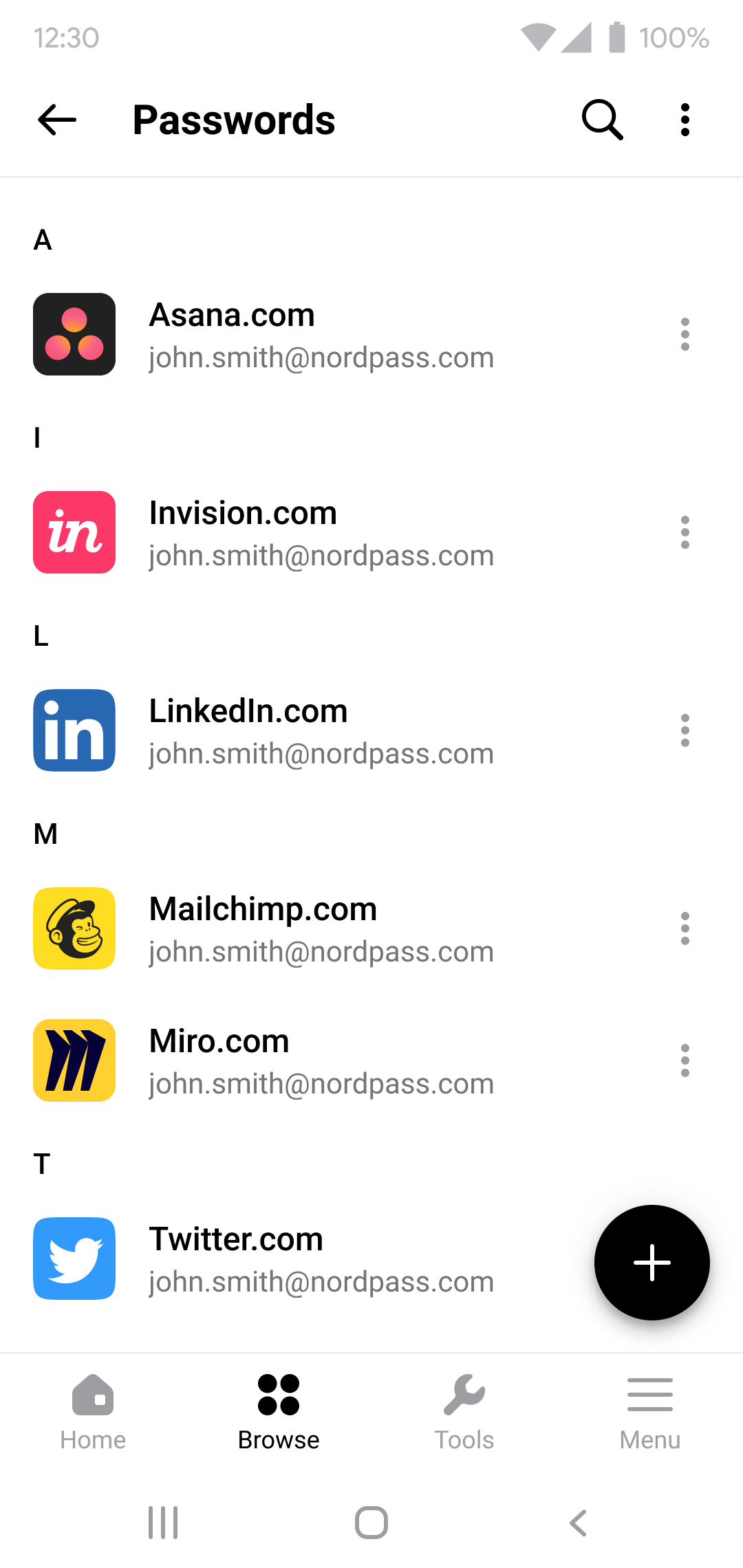743x1568 pixels.
Task: Add a new password with plus button
Action: 652,1263
